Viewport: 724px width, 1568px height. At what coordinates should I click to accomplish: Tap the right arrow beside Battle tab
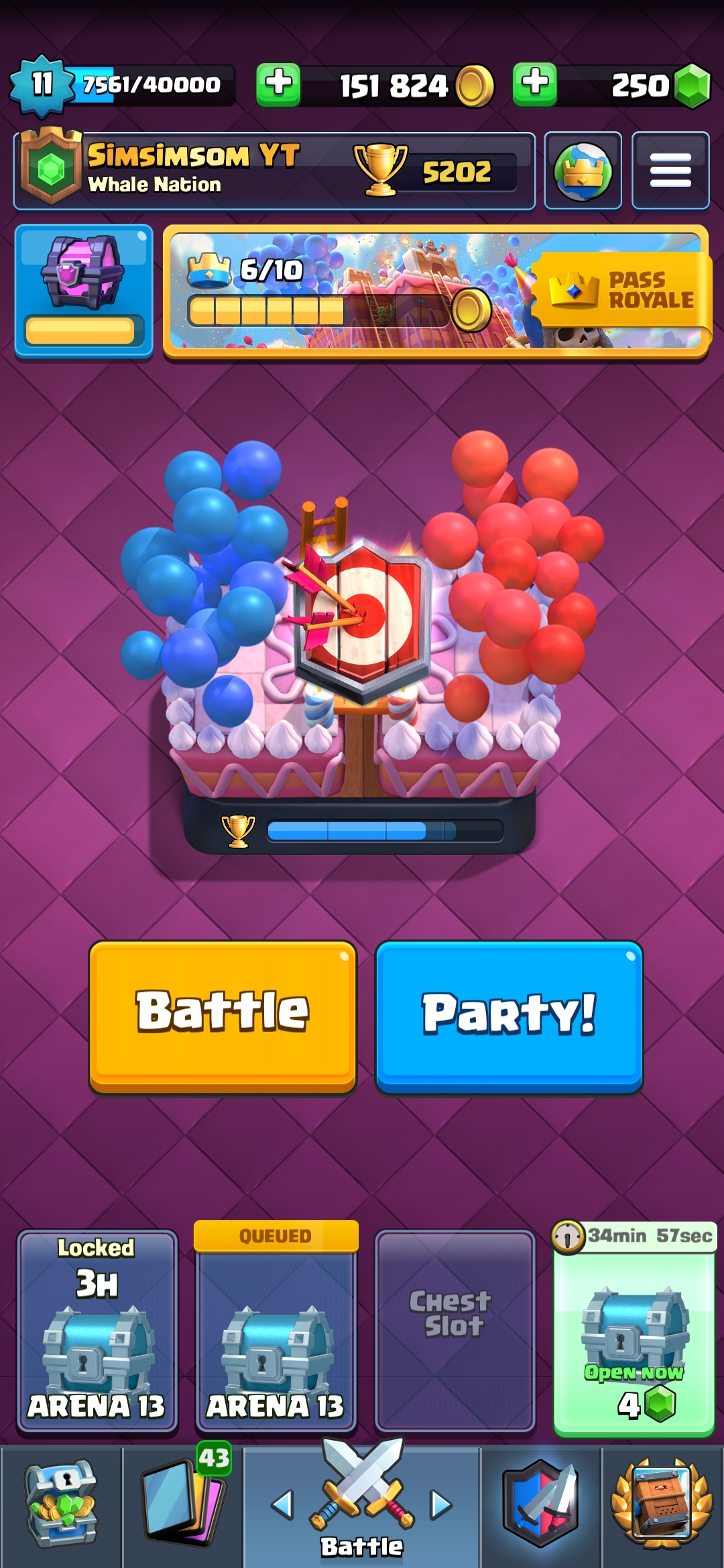(440, 1505)
